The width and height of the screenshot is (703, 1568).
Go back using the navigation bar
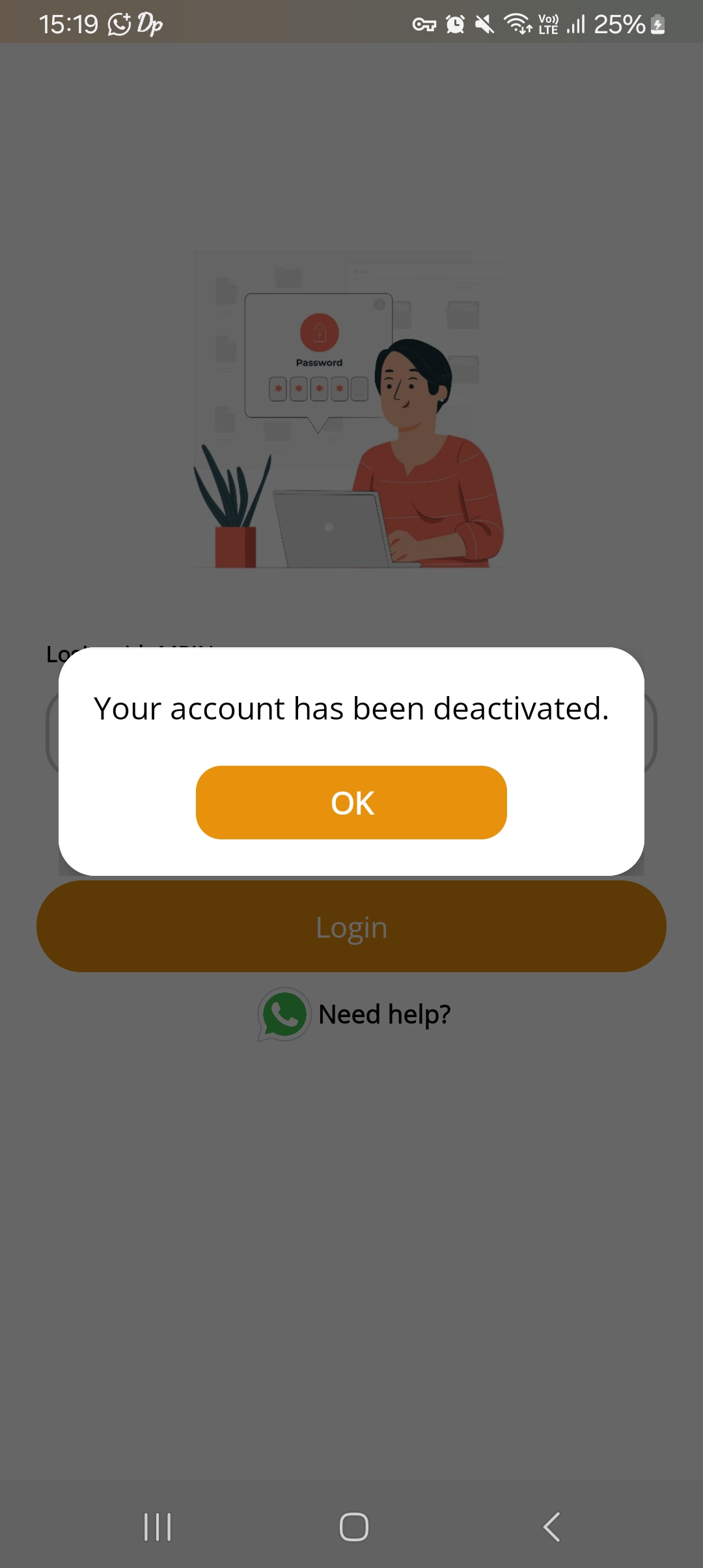[551, 1526]
